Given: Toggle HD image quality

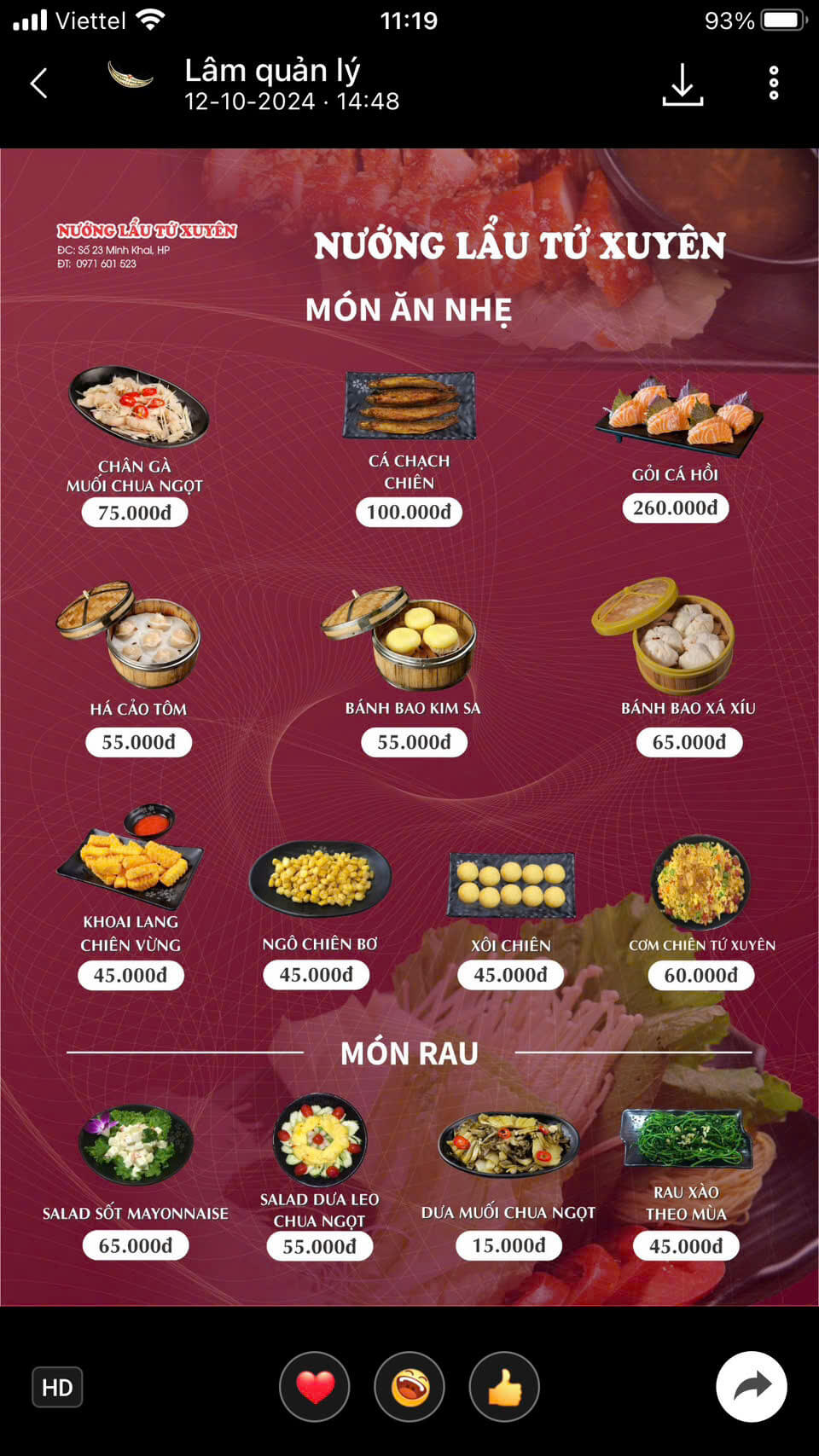Looking at the screenshot, I should (57, 1388).
